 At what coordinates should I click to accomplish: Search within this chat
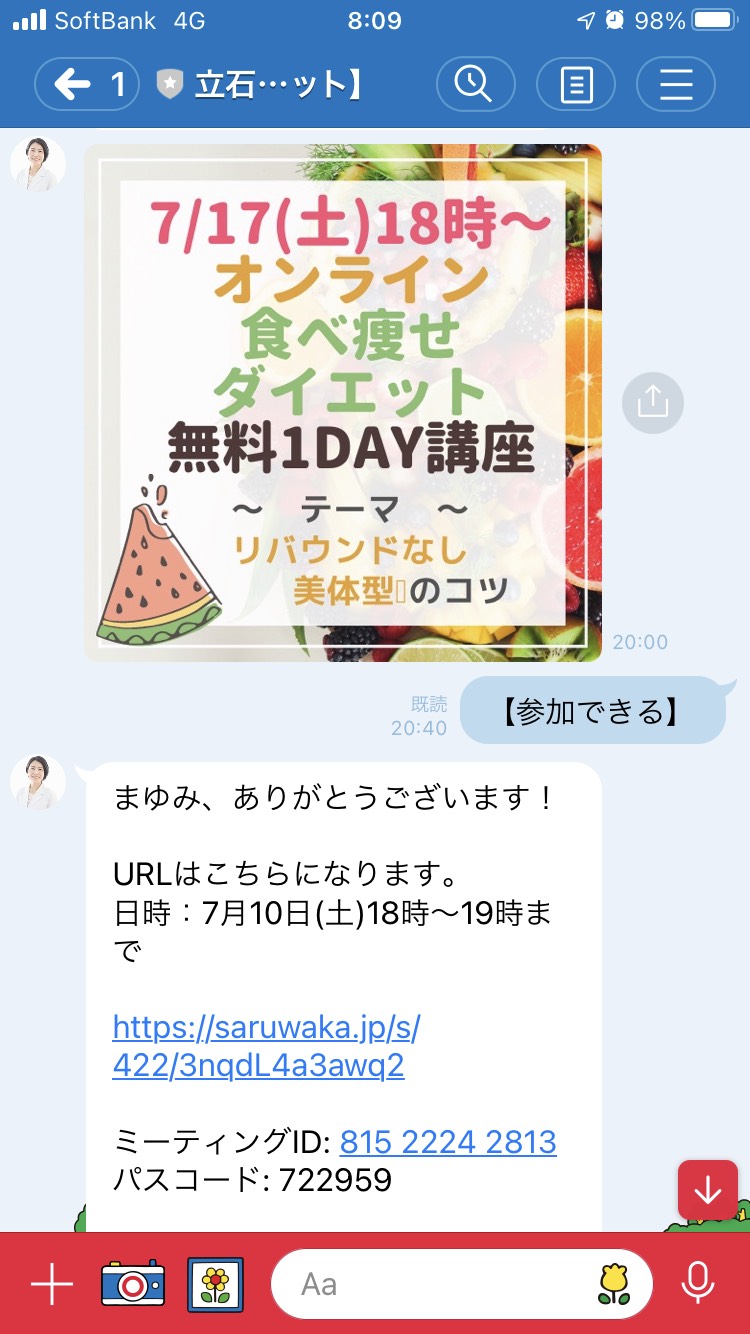(x=475, y=84)
